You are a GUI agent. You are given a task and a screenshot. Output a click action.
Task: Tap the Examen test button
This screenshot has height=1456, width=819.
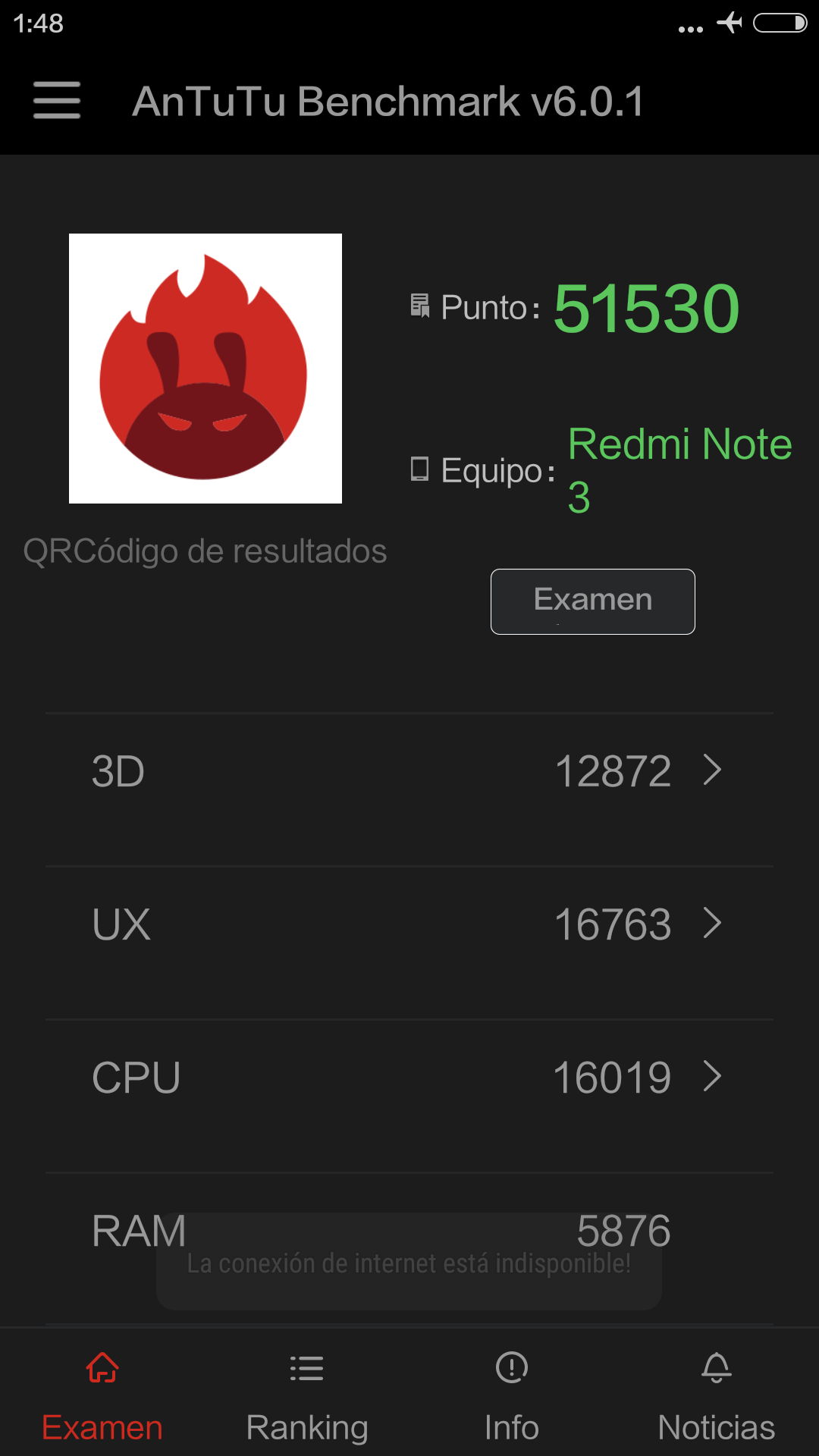(x=593, y=601)
